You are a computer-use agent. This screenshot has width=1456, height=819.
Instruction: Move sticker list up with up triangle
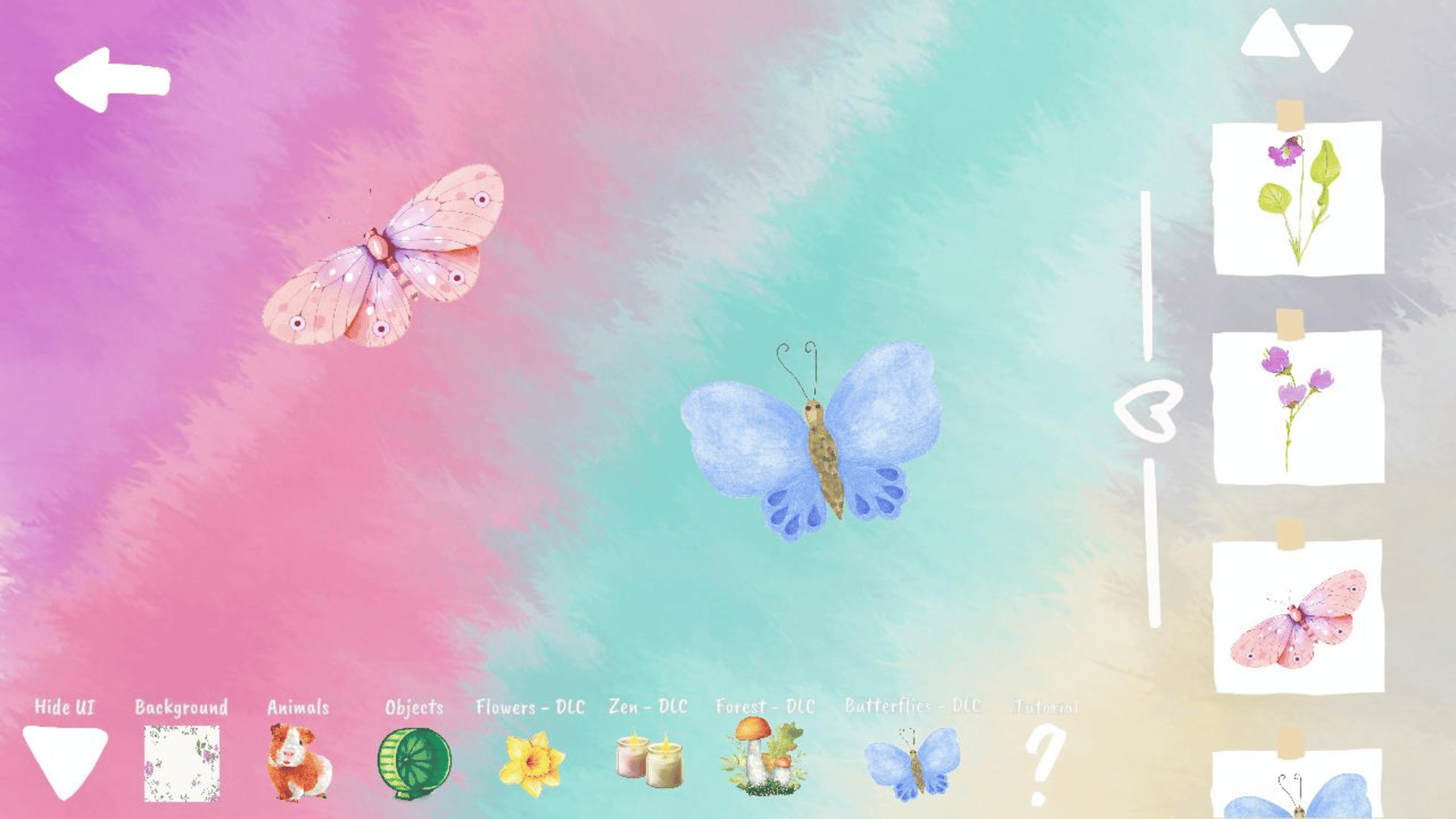1269,36
